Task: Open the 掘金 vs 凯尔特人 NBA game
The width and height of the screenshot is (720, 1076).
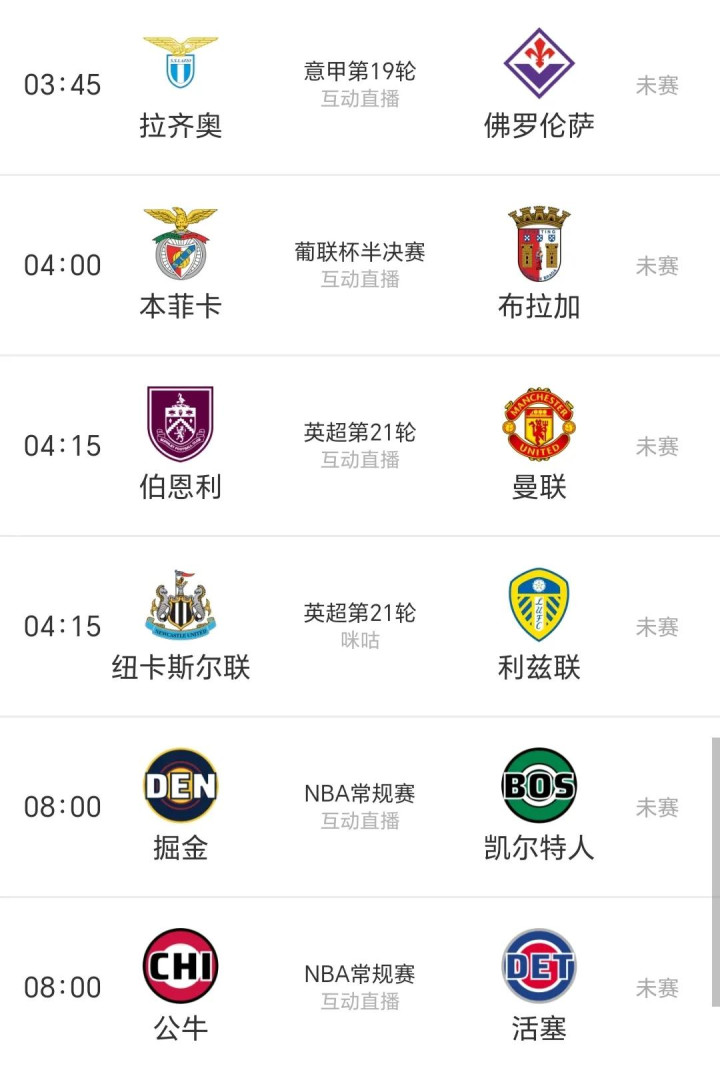Action: (360, 806)
